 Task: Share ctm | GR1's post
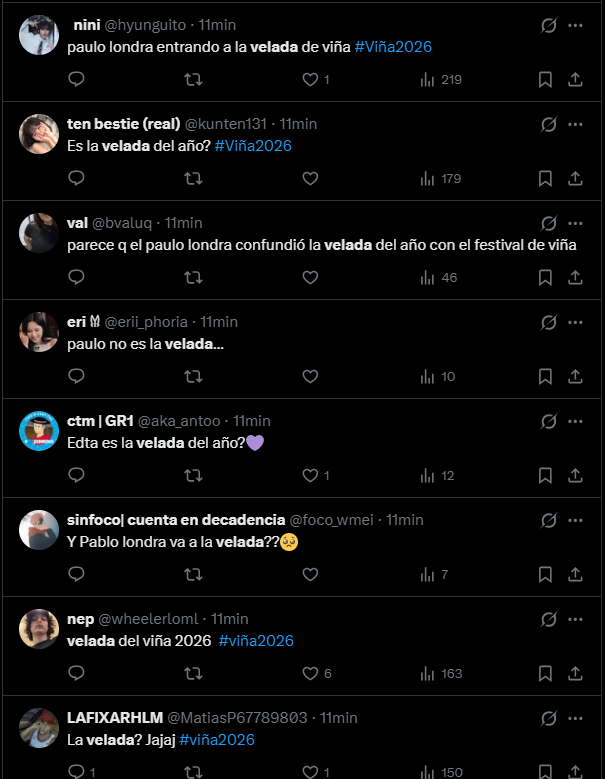pos(575,475)
